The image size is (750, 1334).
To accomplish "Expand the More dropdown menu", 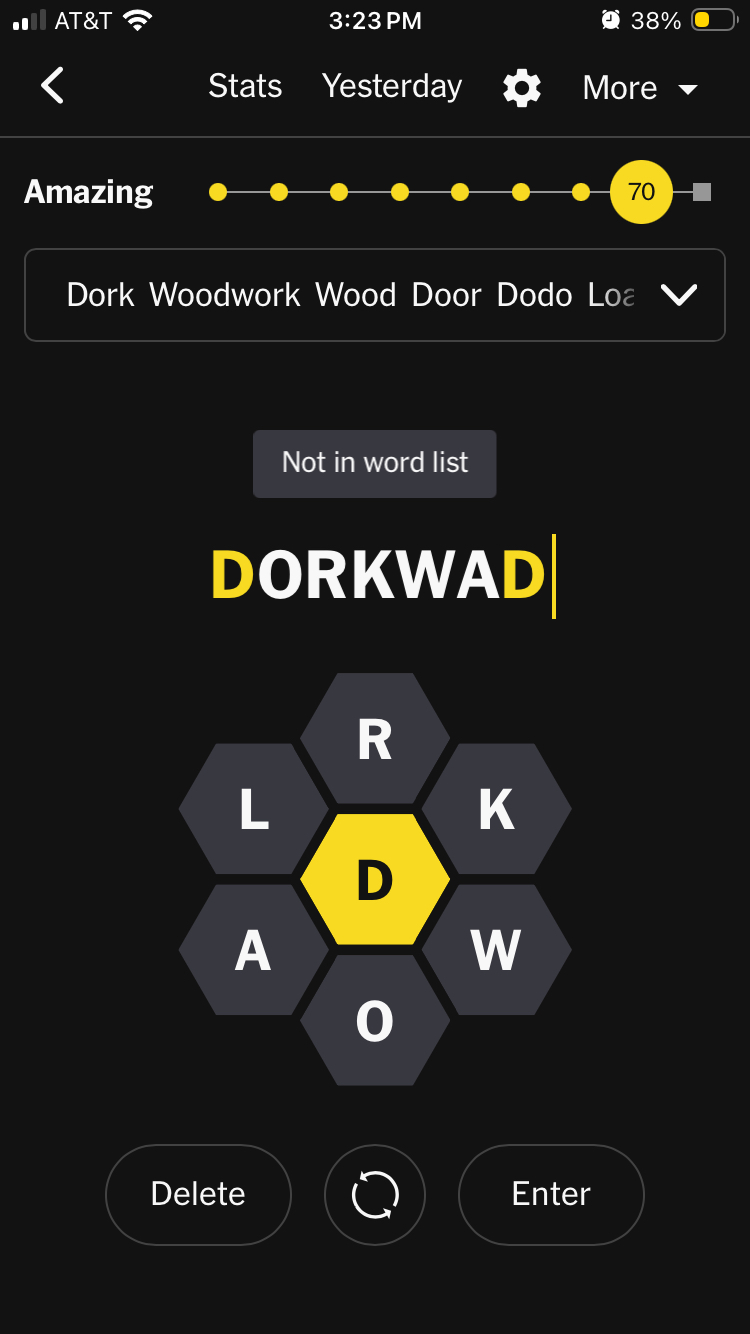I will [640, 88].
